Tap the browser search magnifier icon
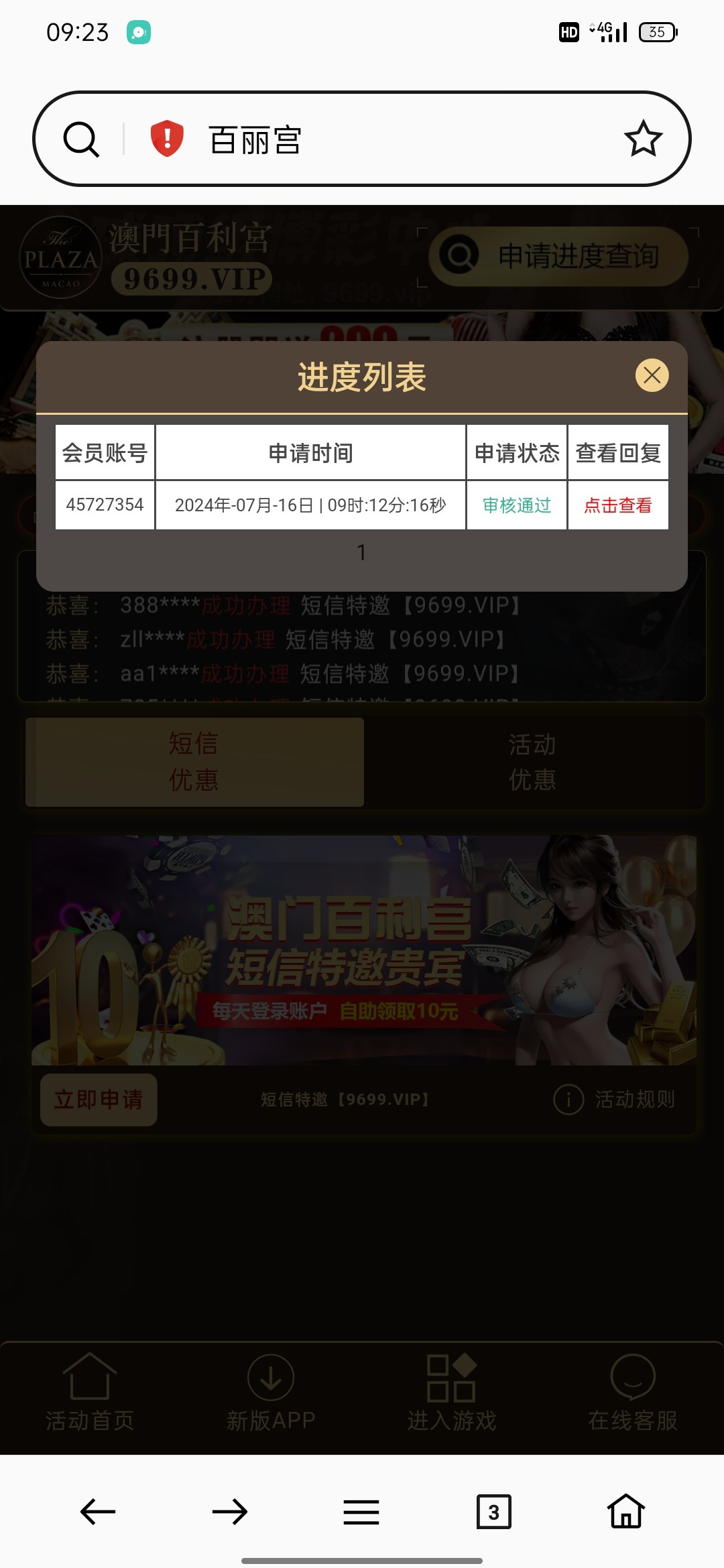724x1568 pixels. click(81, 139)
